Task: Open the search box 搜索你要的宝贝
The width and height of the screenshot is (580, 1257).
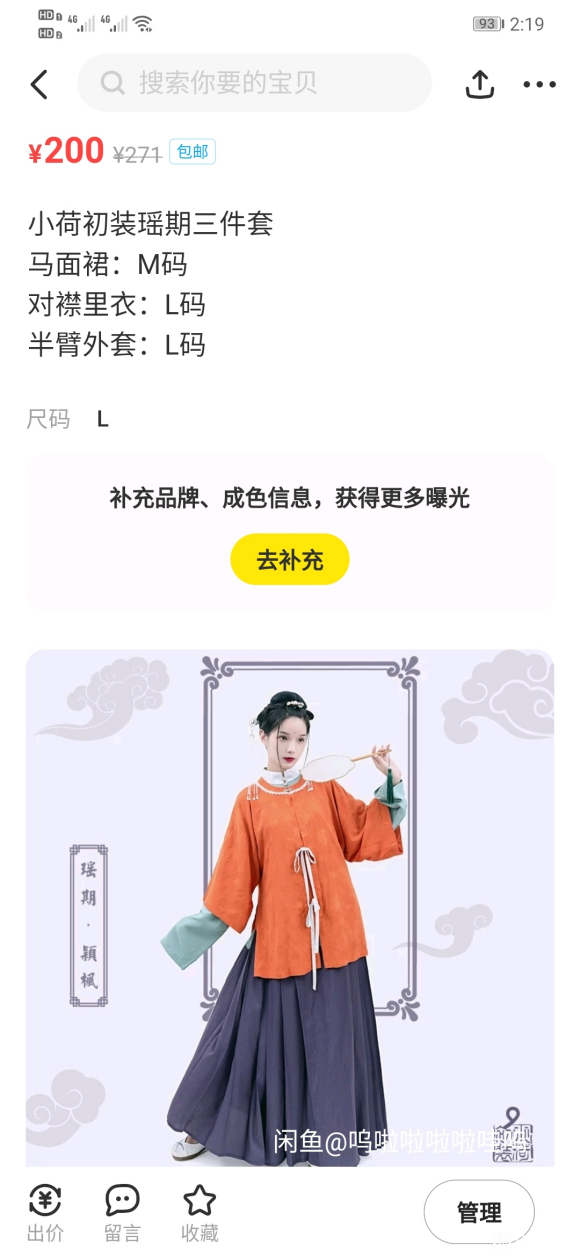Action: 254,83
